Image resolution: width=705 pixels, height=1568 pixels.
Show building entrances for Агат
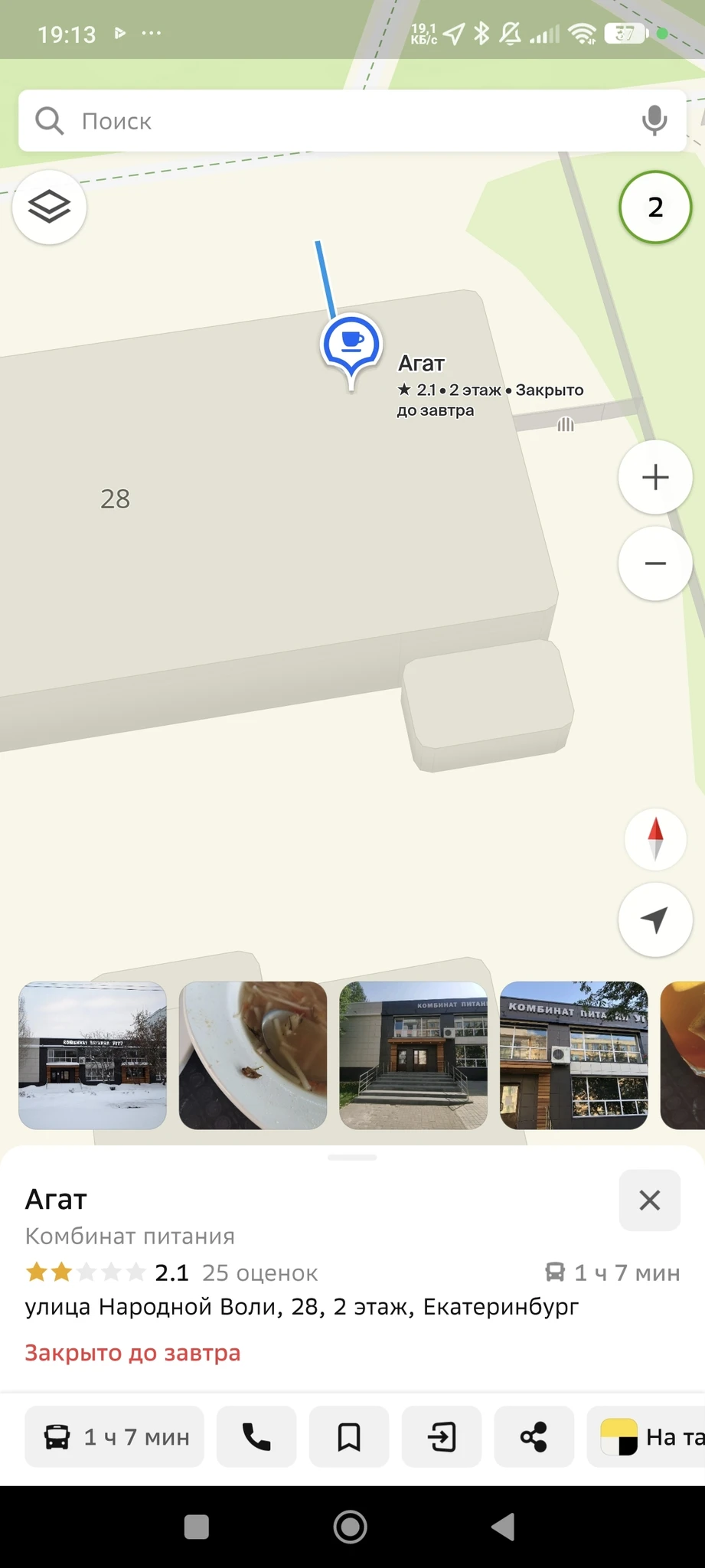coord(442,1437)
